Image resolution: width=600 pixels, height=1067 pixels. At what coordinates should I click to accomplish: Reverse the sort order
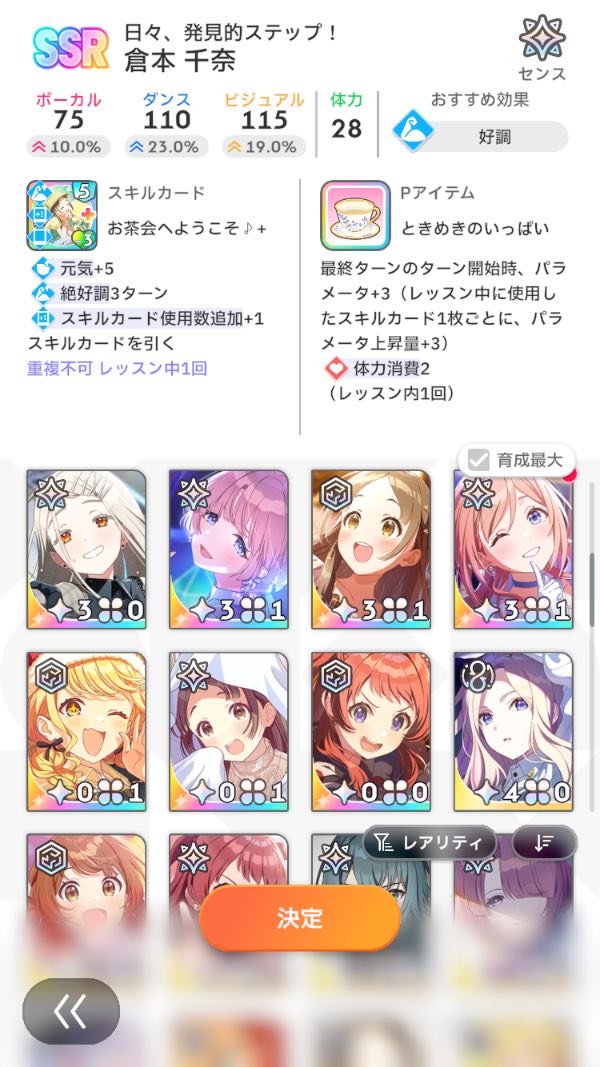[543, 843]
